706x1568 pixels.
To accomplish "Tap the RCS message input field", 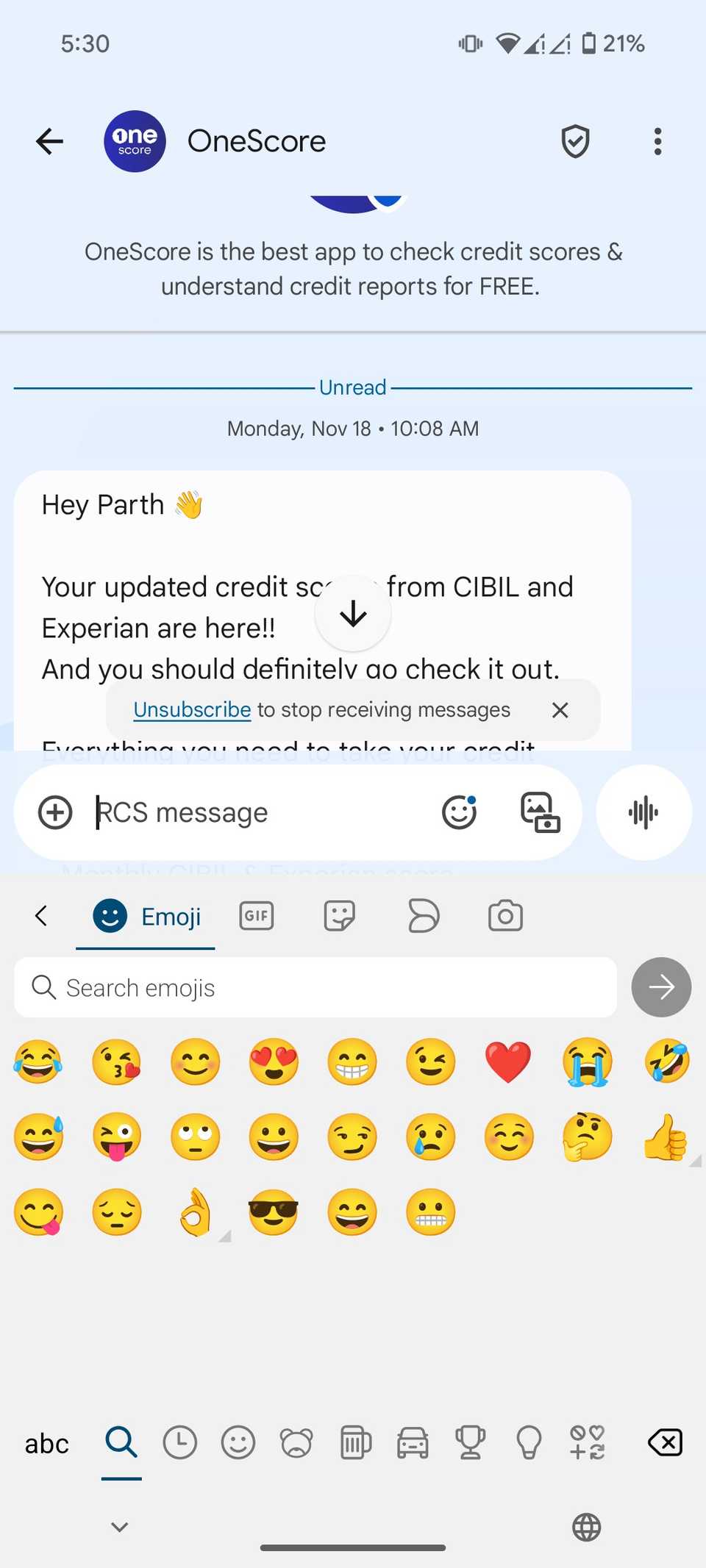I will coord(221,812).
